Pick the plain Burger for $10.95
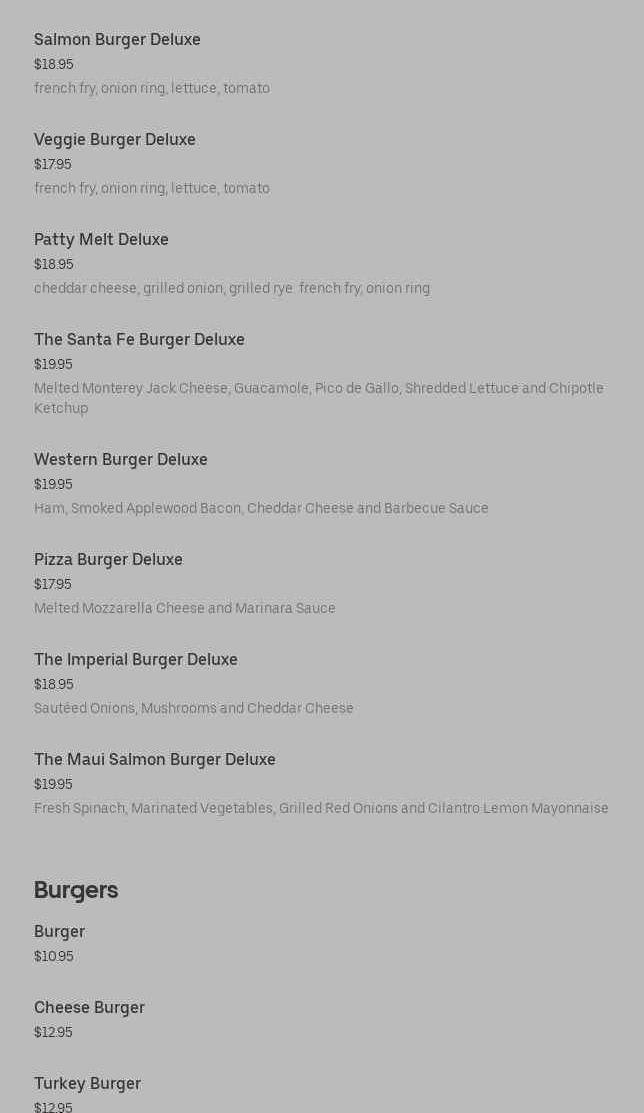This screenshot has width=644, height=1113. coord(59,932)
